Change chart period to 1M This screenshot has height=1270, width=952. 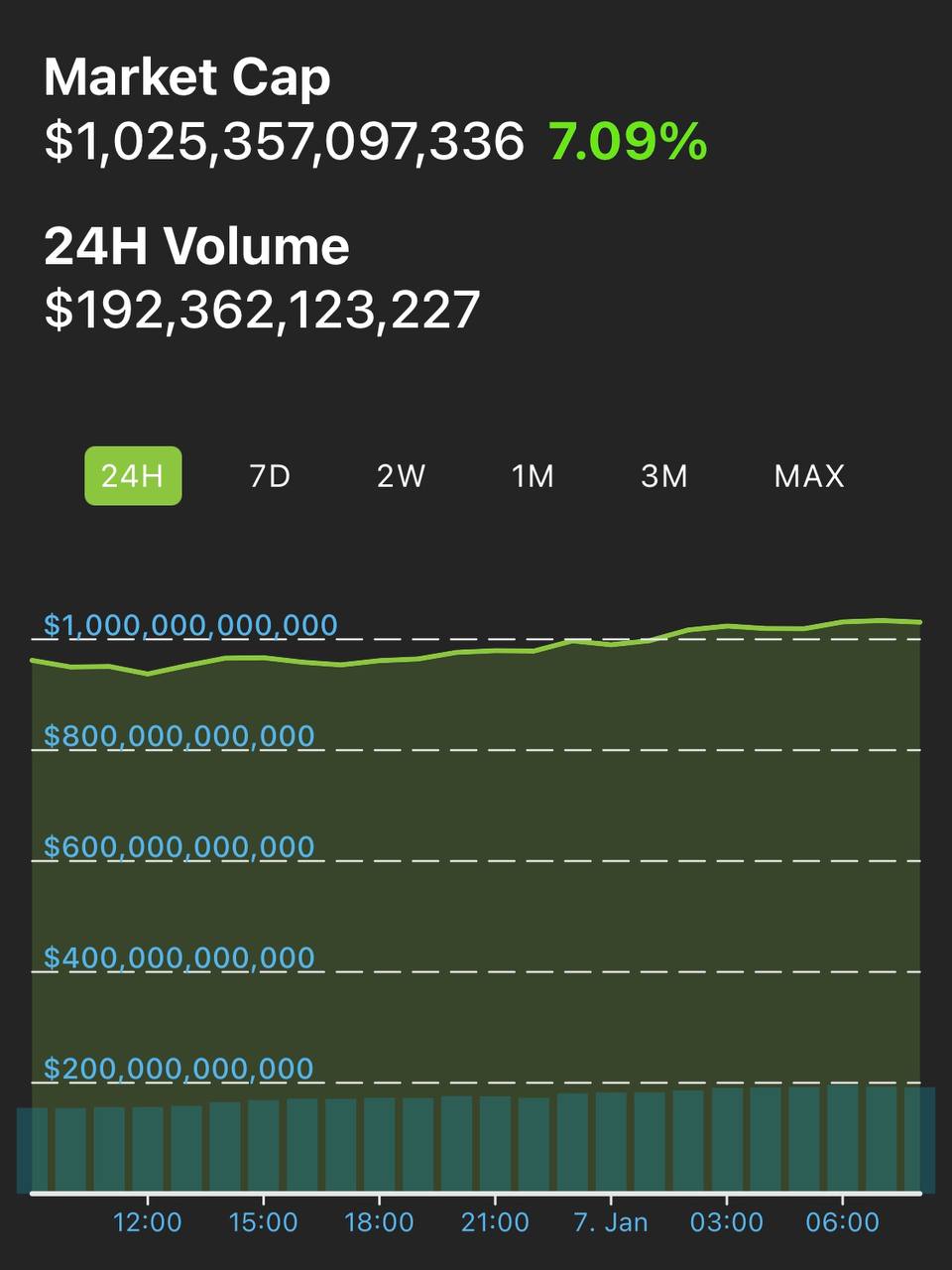tap(533, 476)
